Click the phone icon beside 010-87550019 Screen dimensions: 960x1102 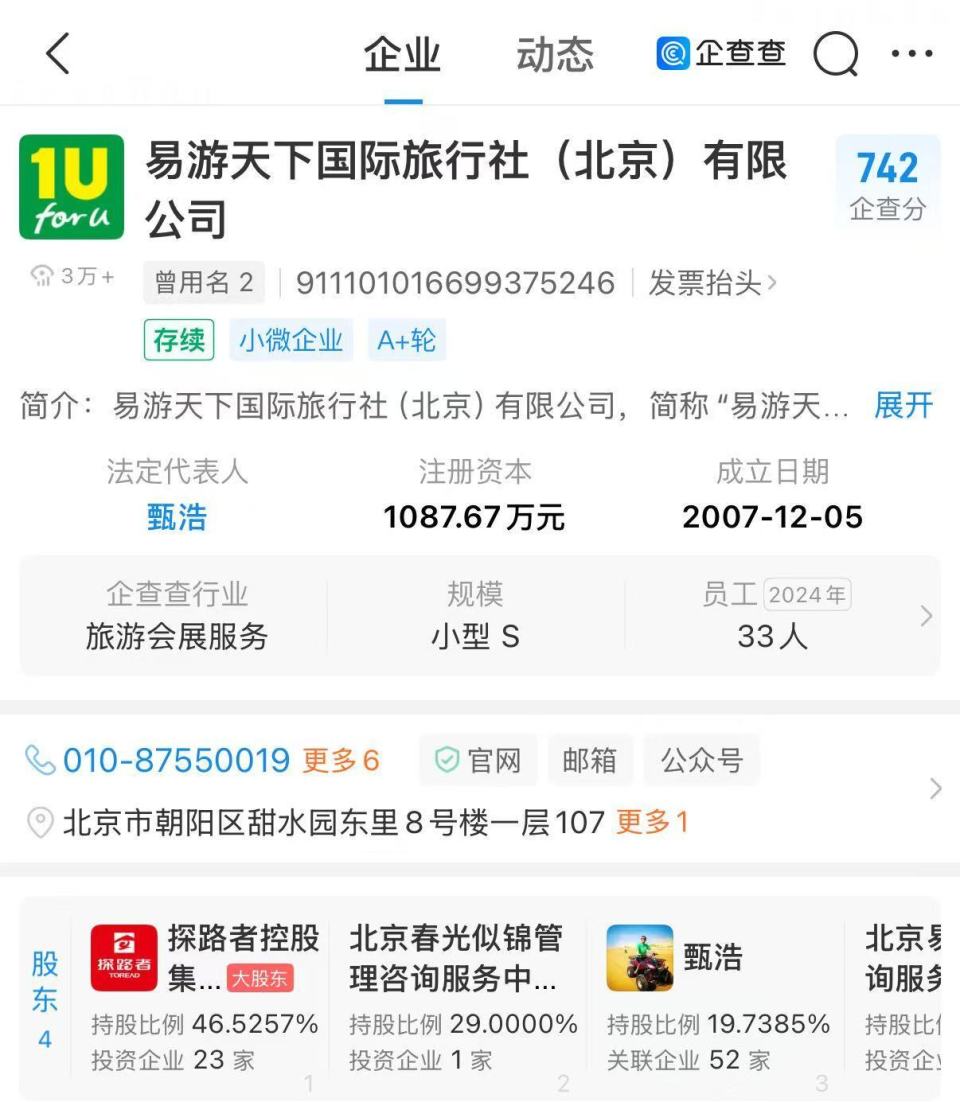[x=38, y=760]
